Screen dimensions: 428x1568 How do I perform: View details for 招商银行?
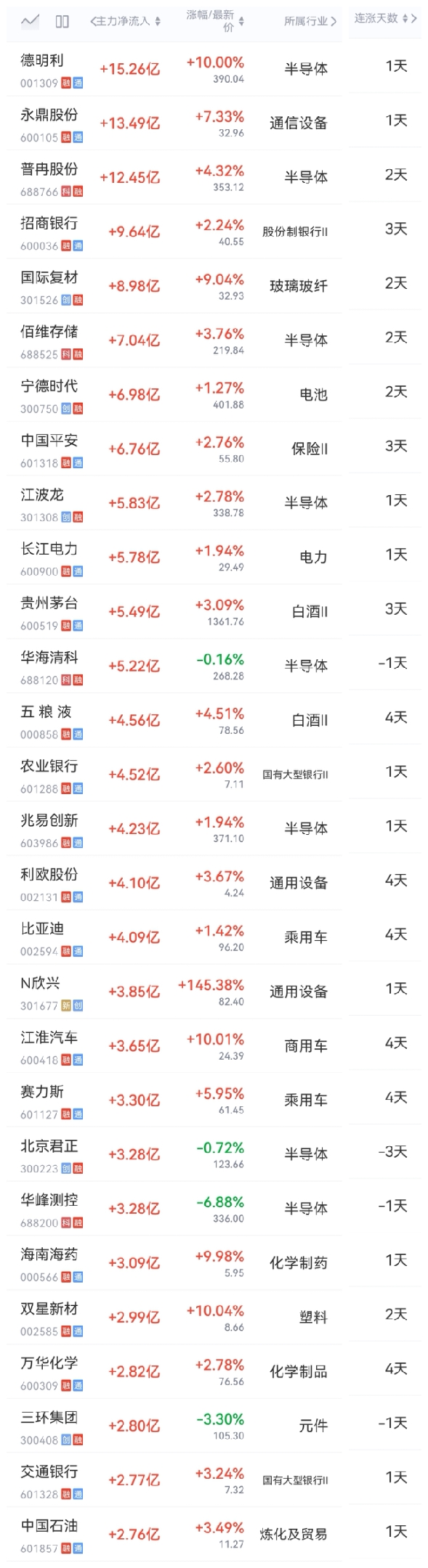(214, 232)
